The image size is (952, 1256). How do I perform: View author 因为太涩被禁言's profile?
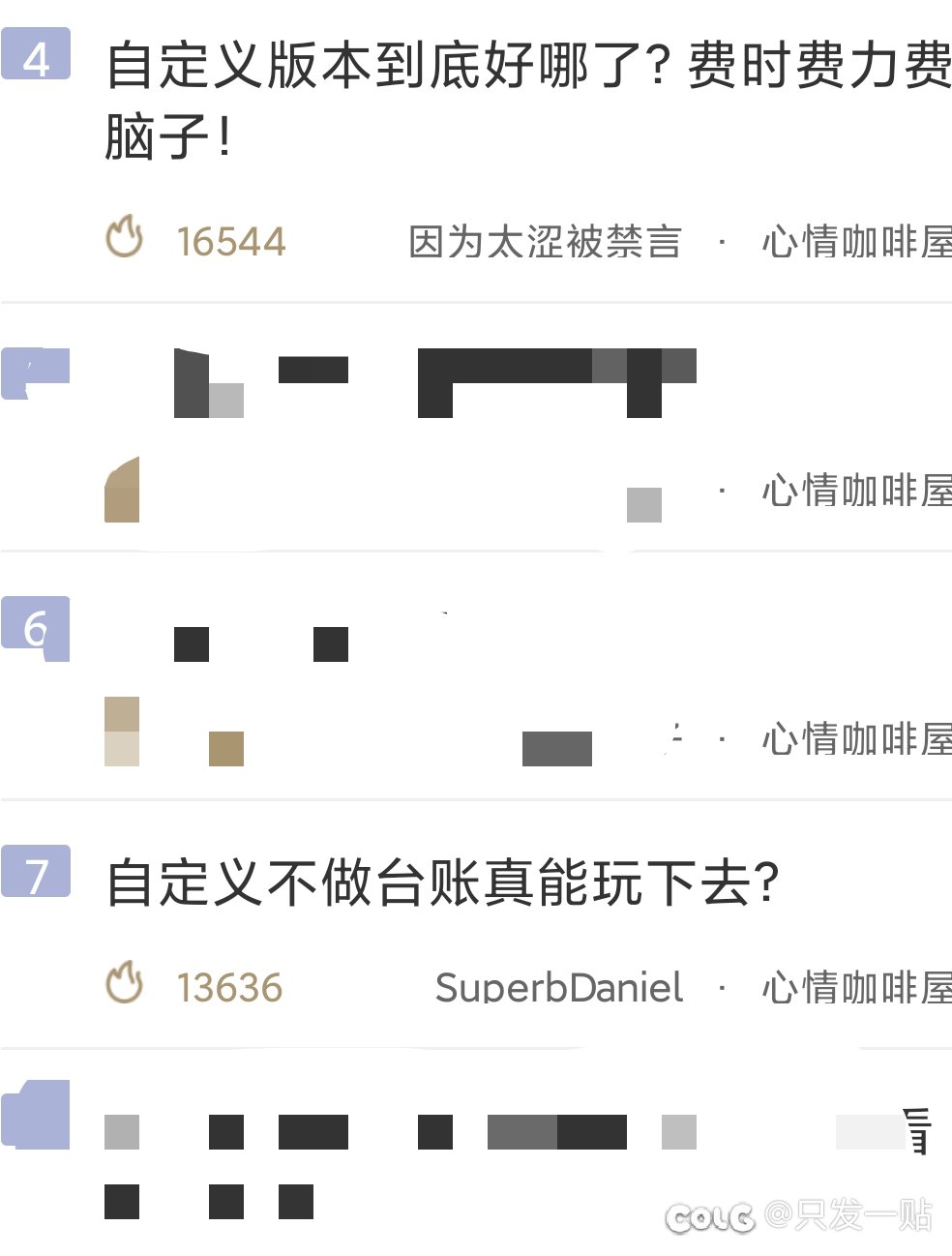[545, 242]
